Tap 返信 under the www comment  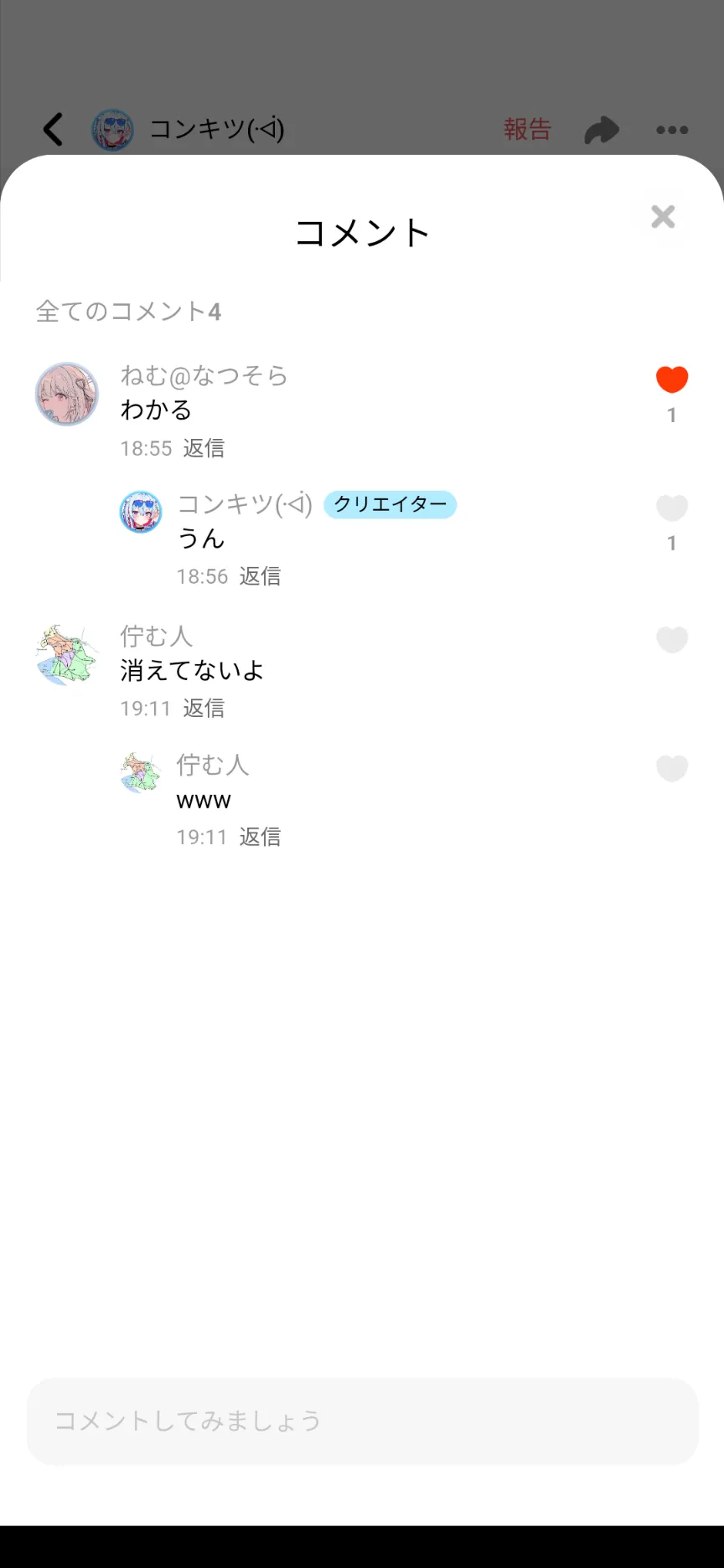click(260, 837)
